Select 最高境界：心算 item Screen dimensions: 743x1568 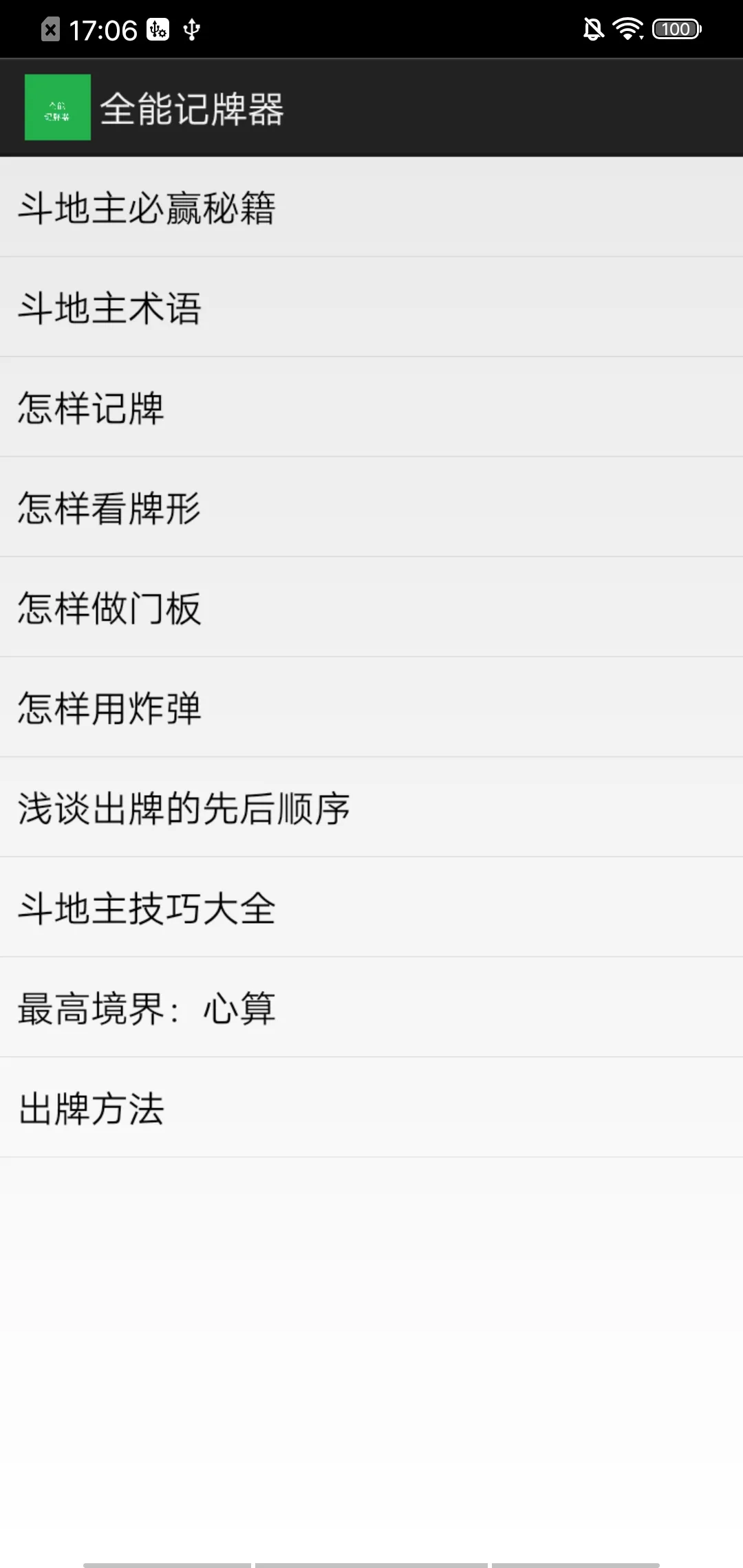(371, 1008)
